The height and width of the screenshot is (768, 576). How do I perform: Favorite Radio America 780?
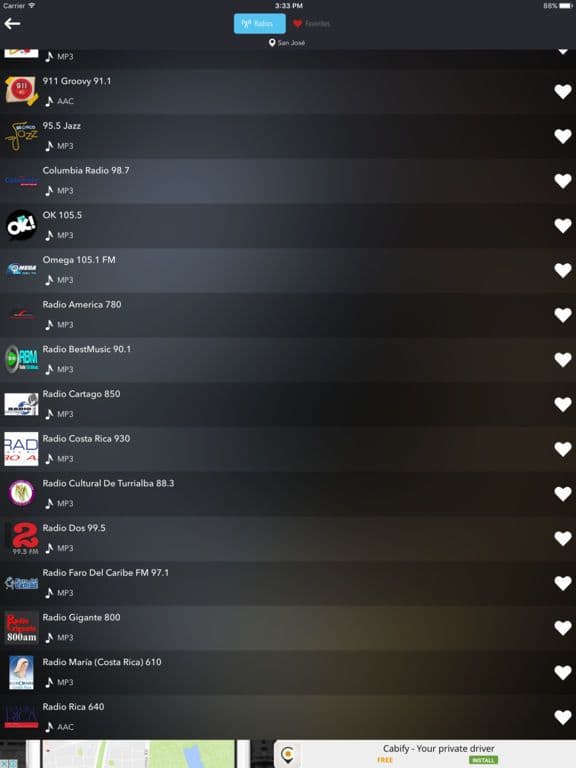point(563,315)
